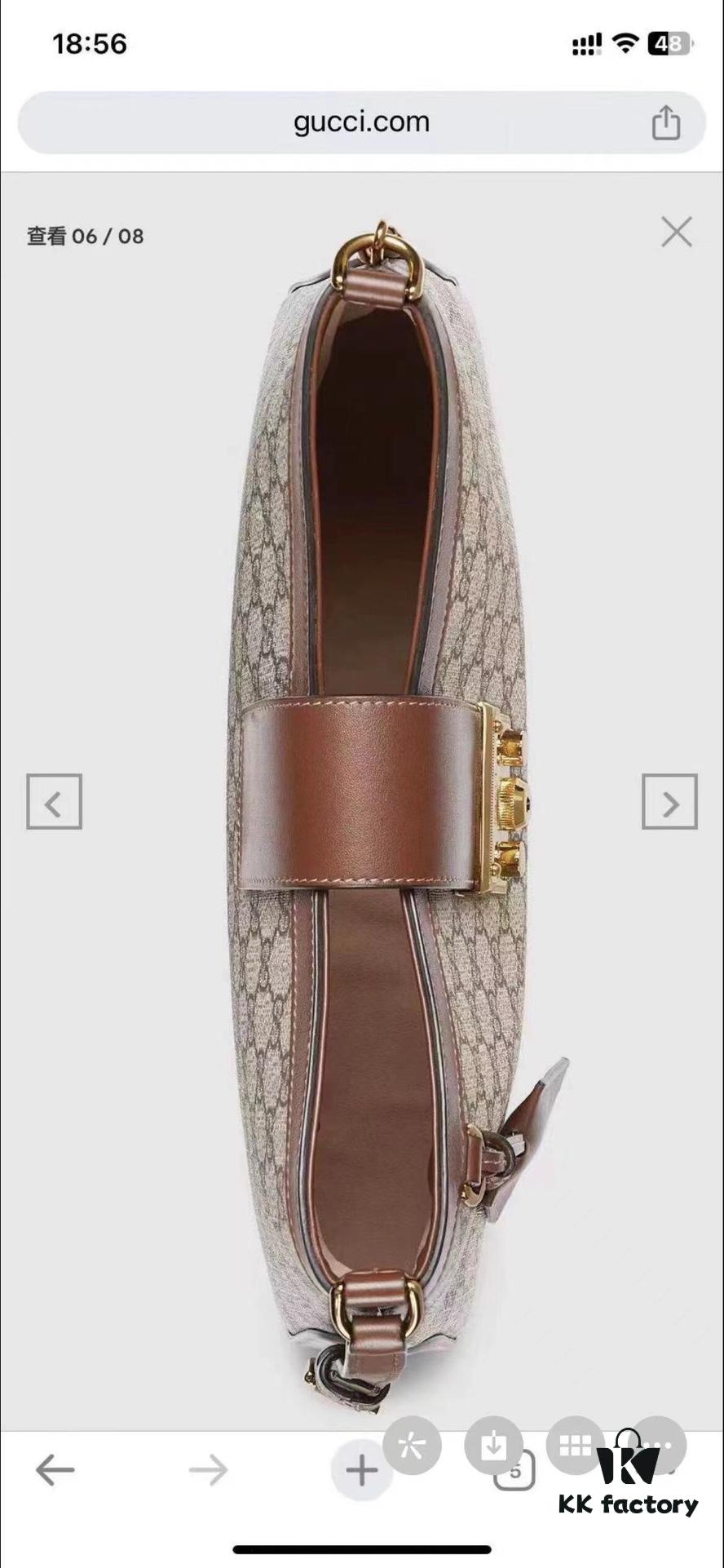
Task: Close the product image viewer
Action: point(677,233)
